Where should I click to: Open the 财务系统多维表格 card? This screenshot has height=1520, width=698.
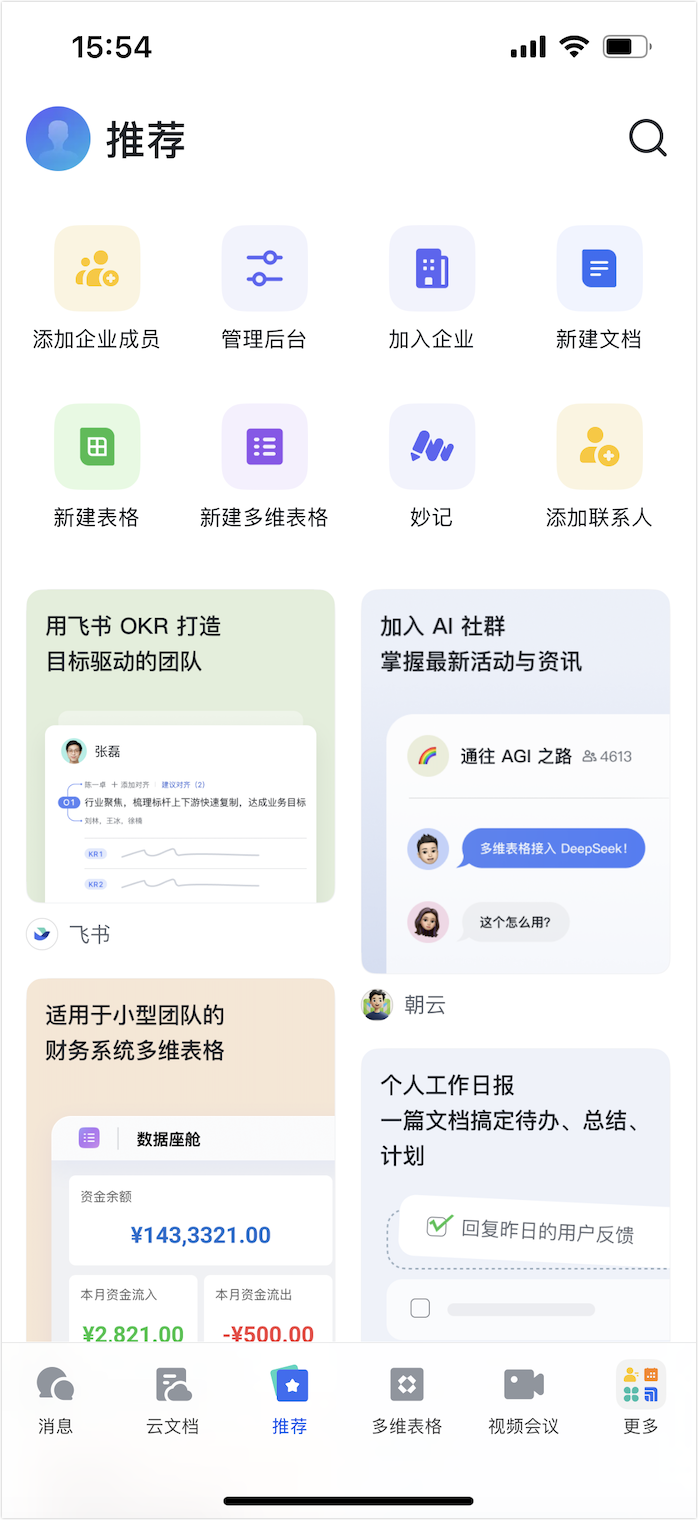coord(180,1160)
